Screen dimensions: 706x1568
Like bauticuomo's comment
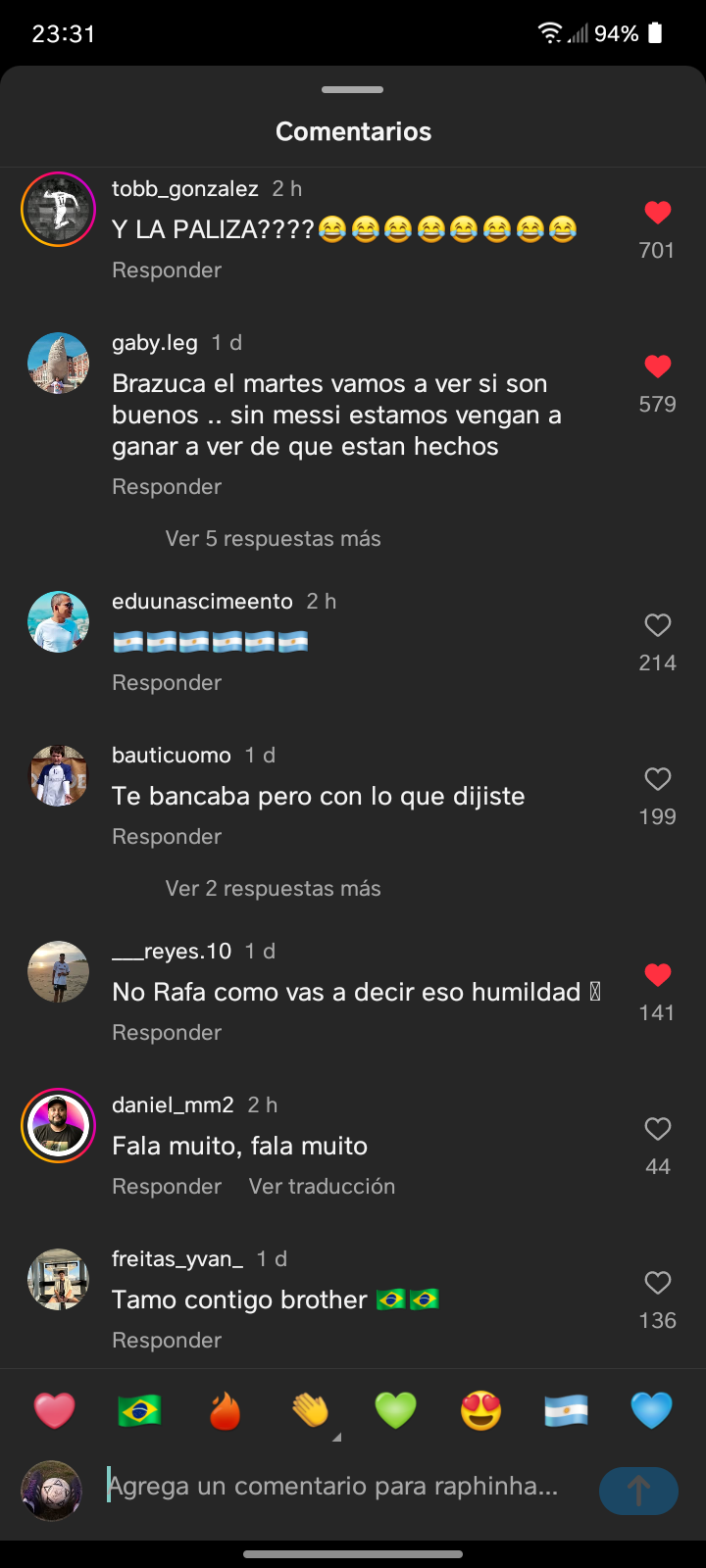point(657,779)
